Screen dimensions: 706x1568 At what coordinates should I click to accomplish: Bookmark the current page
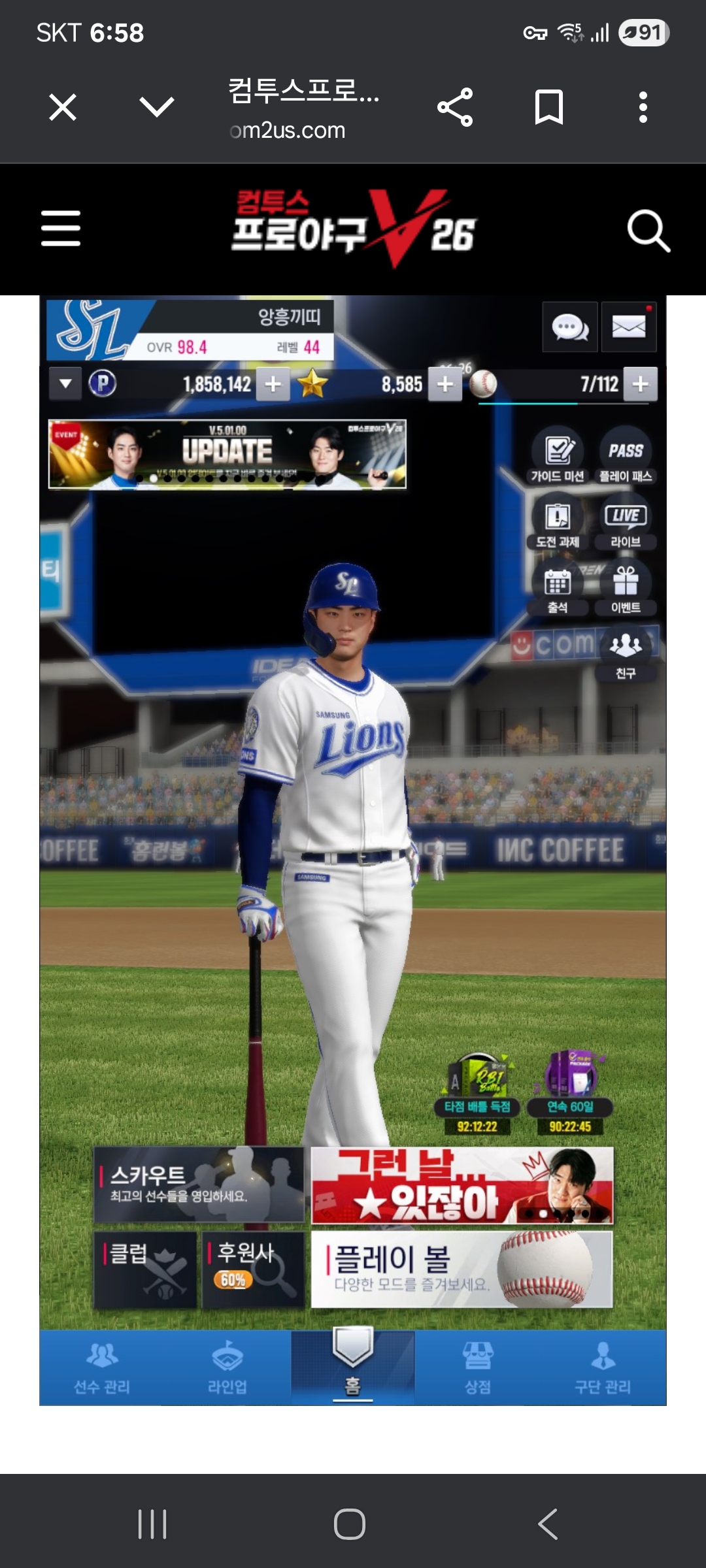coord(549,107)
